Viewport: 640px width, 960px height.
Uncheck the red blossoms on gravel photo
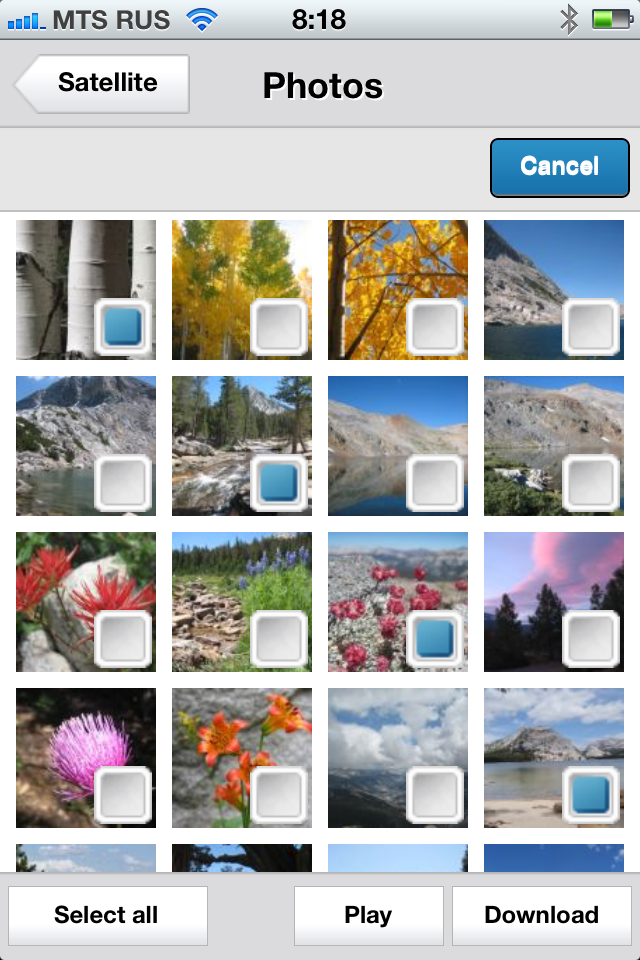pos(434,639)
